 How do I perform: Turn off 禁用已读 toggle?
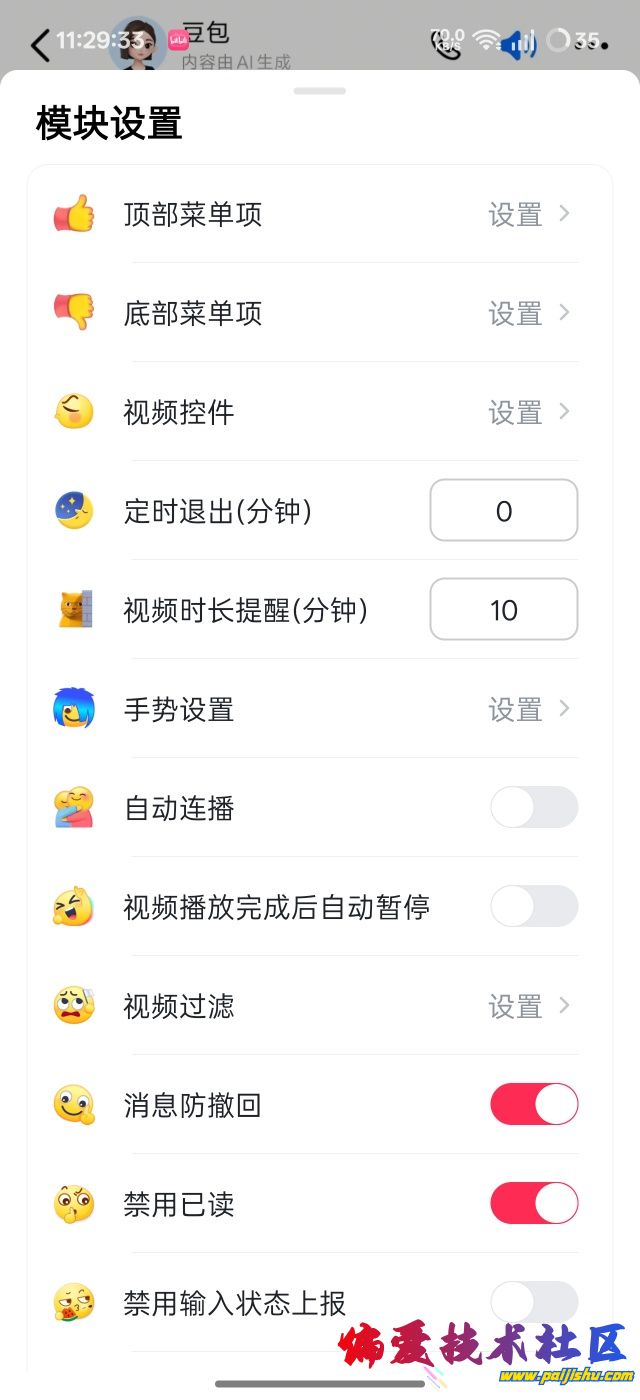534,1204
